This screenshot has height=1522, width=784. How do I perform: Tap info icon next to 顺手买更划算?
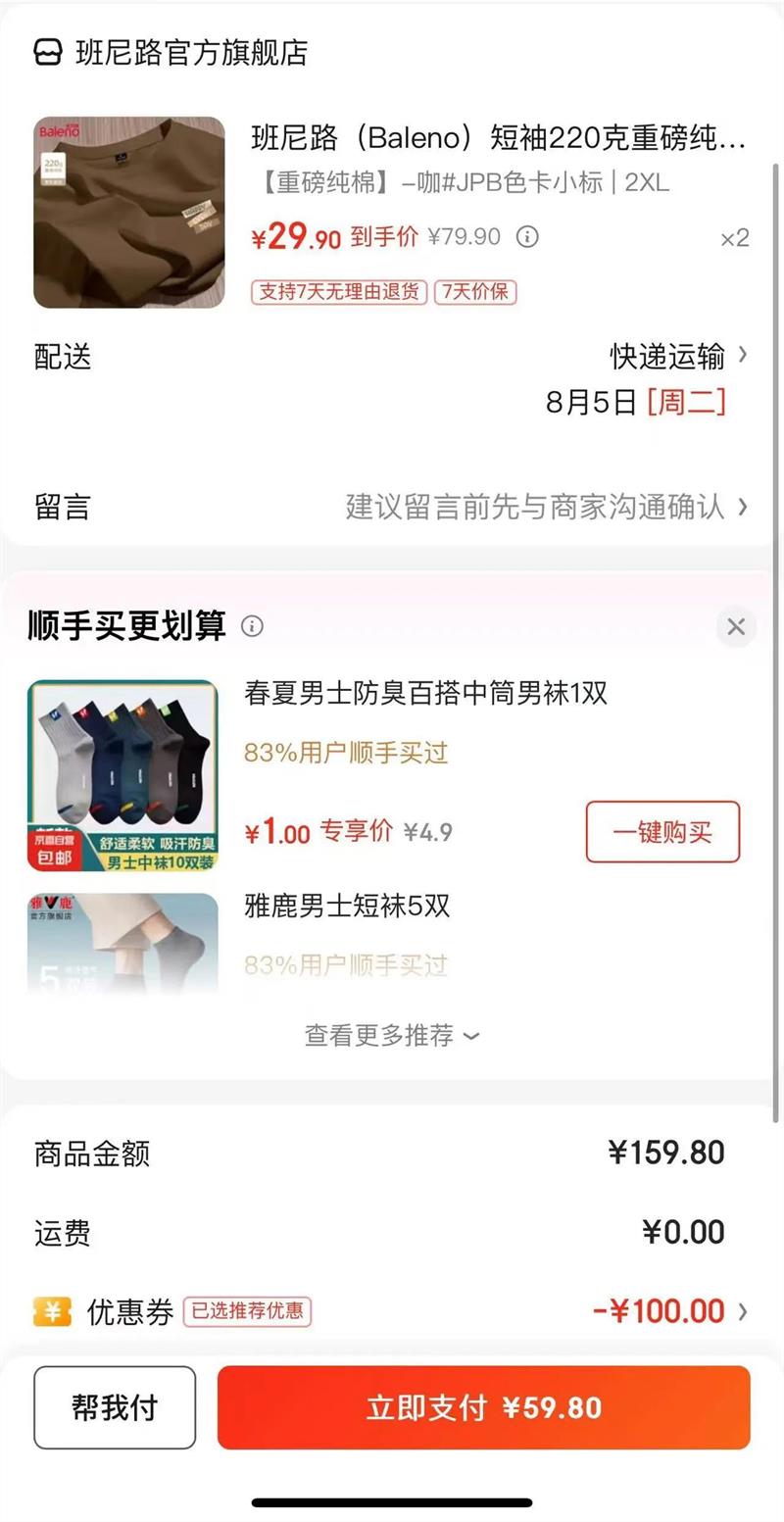coord(252,626)
